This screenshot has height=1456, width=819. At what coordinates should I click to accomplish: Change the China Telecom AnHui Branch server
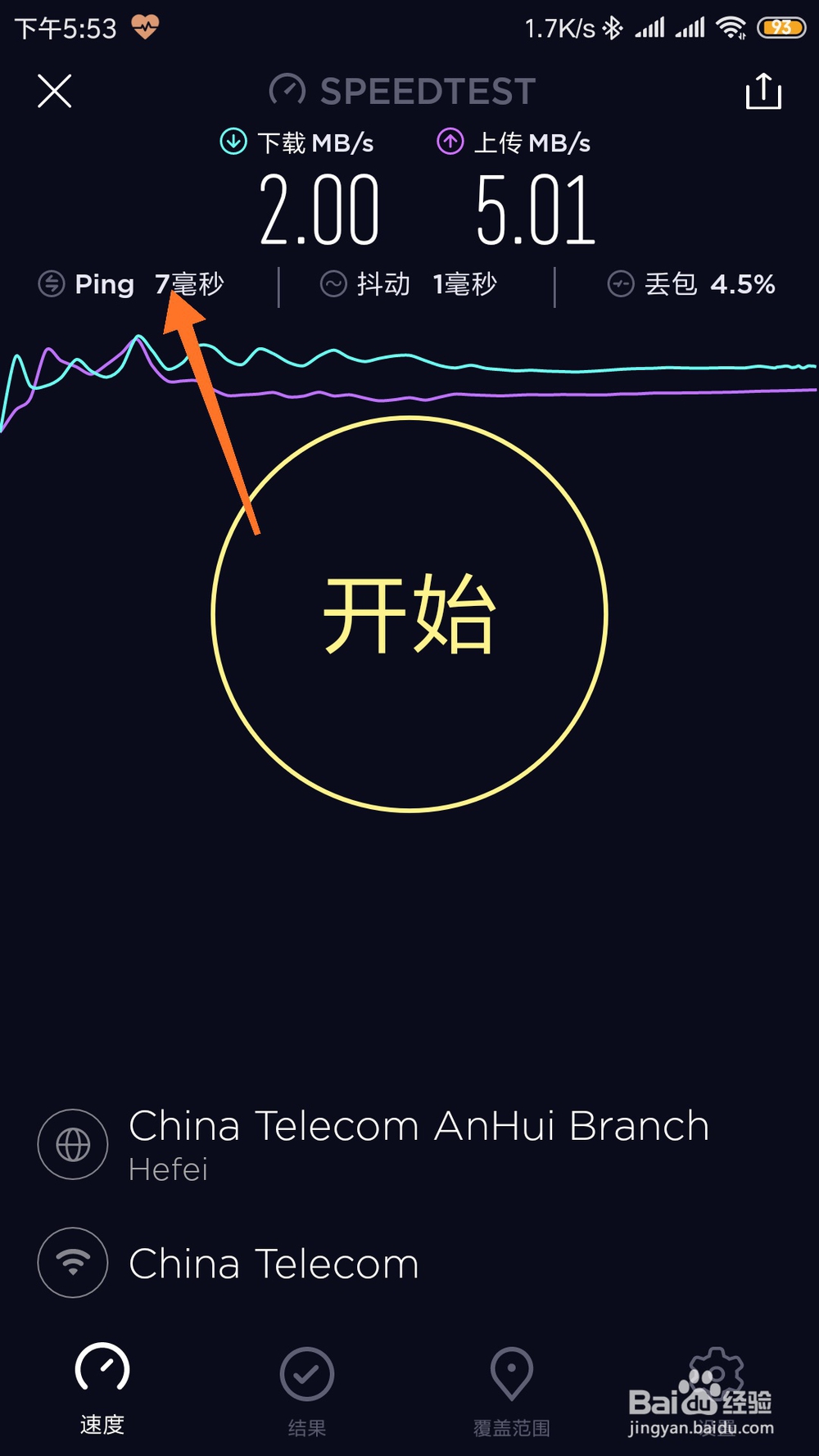[409, 1144]
